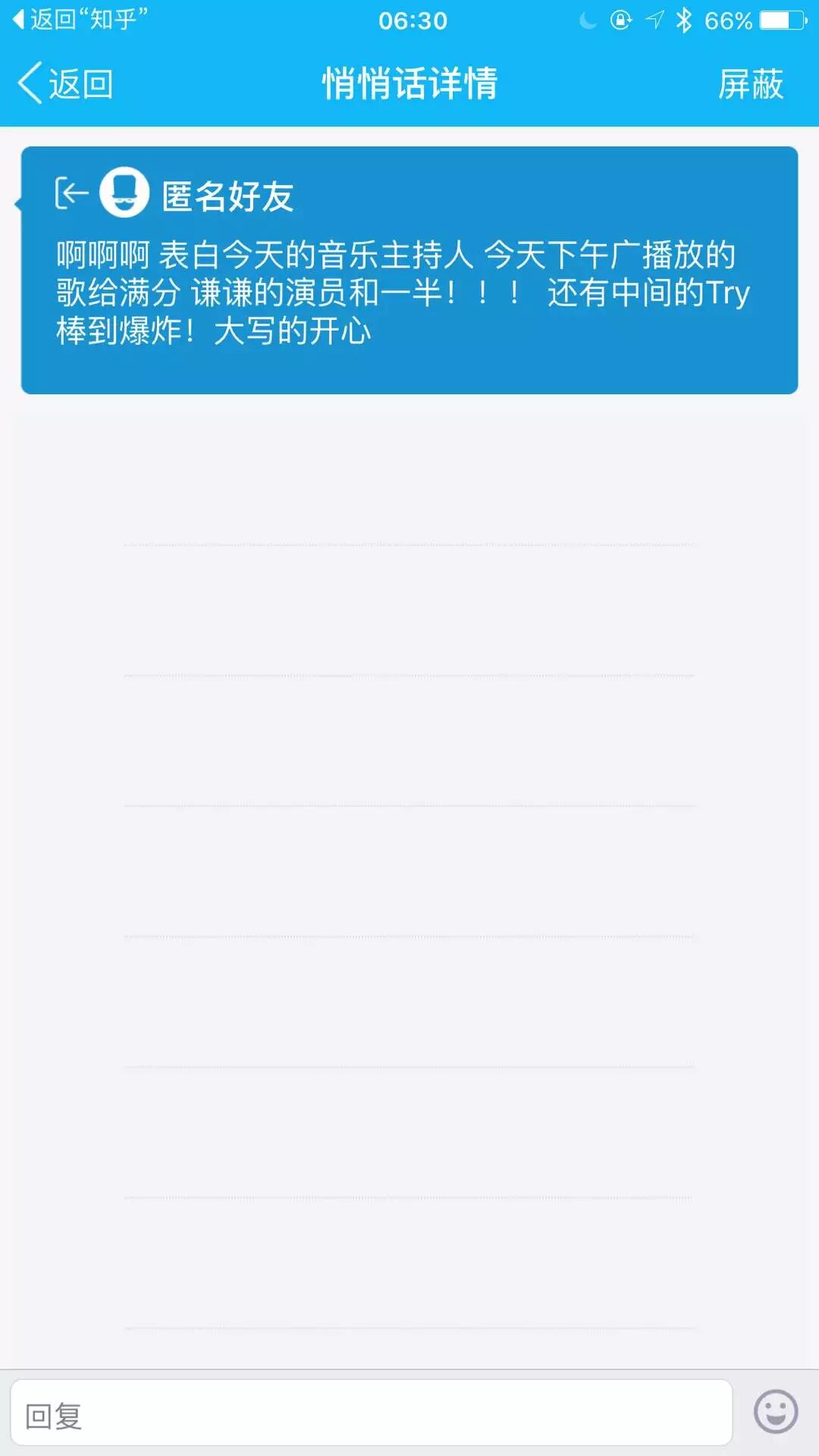Tap 返回 to go back
Image resolution: width=819 pixels, height=1456 pixels.
(66, 83)
